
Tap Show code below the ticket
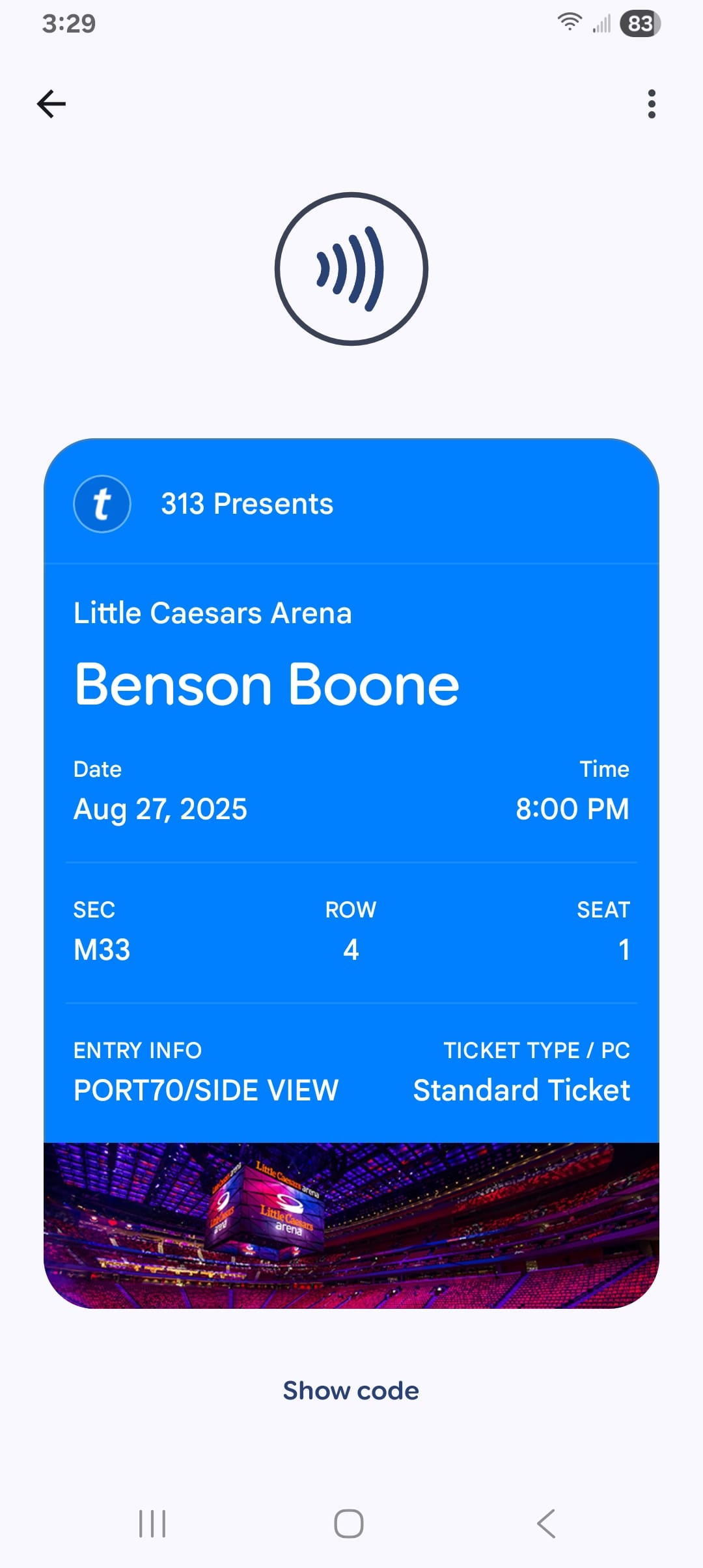[x=351, y=1391]
